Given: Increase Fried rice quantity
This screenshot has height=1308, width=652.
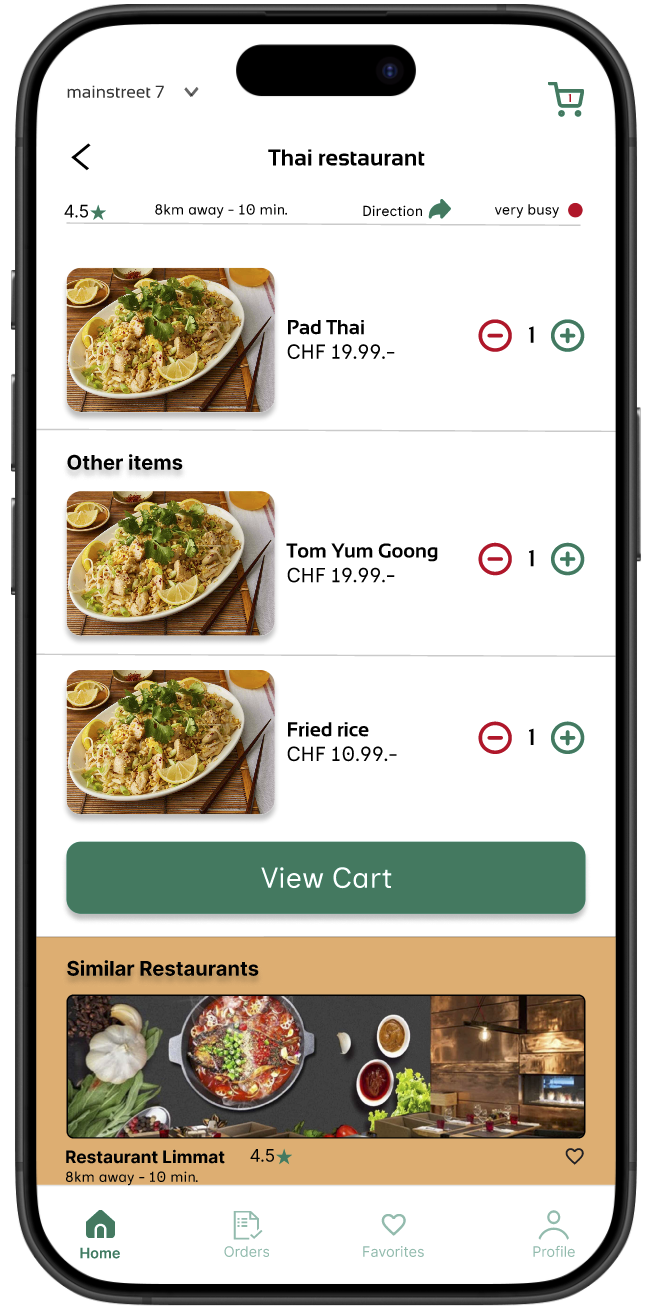Looking at the screenshot, I should click(567, 738).
